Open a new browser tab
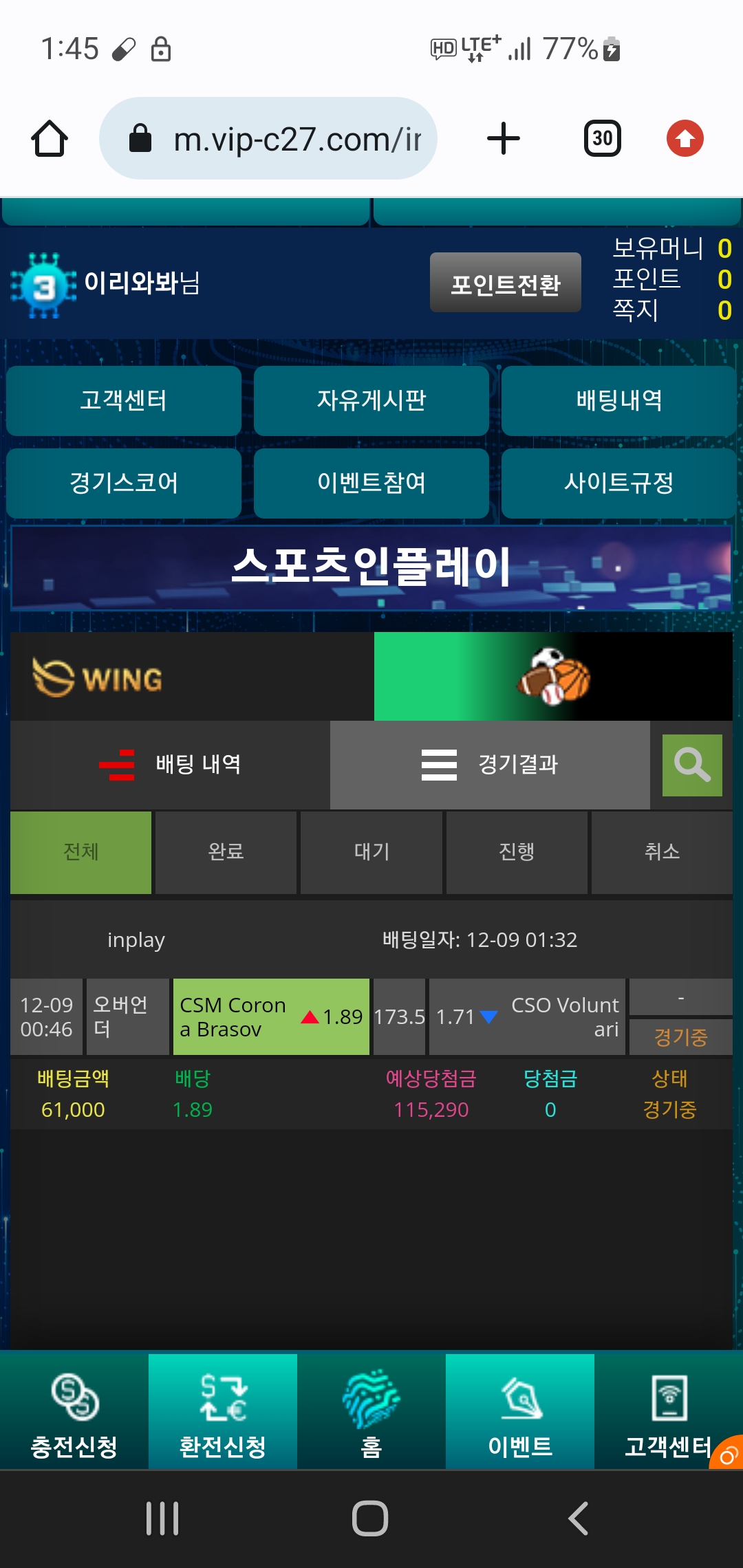The image size is (743, 1568). click(503, 139)
